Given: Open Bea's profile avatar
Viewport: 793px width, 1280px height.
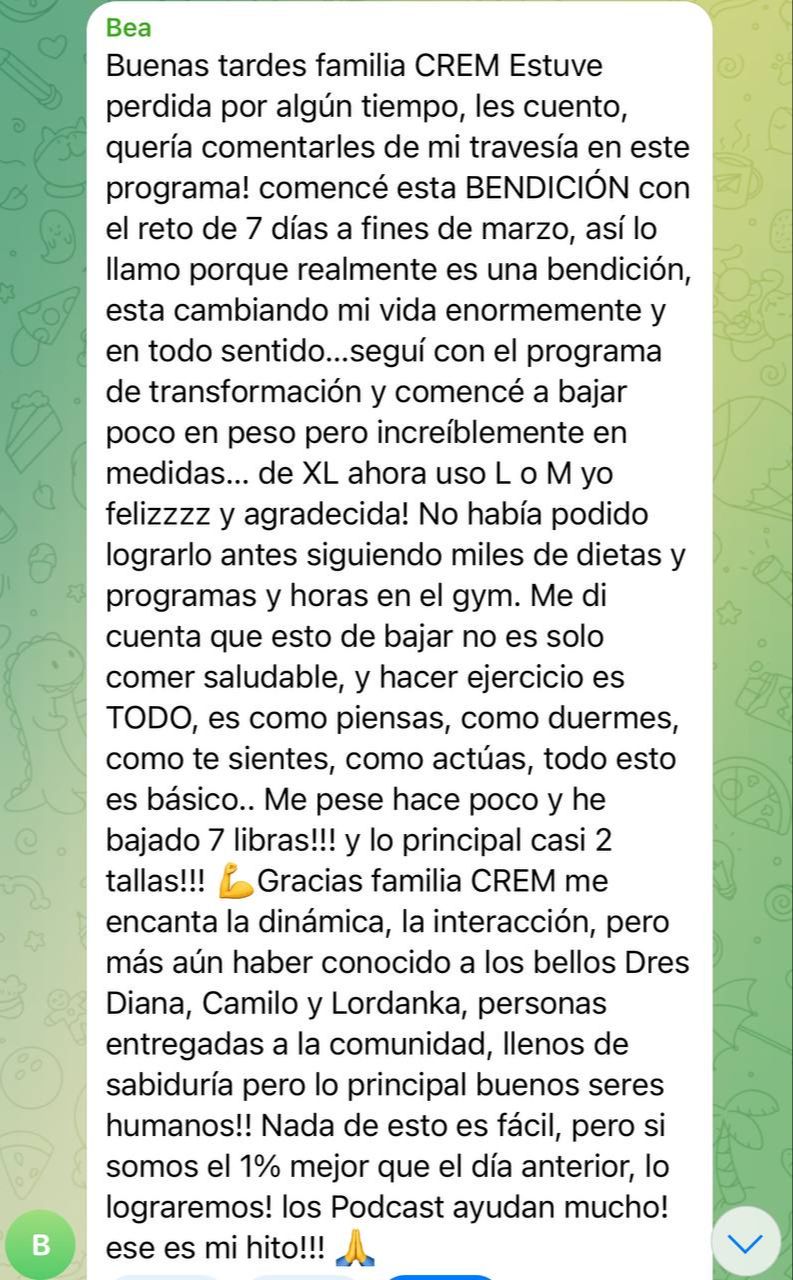Looking at the screenshot, I should point(41,1245).
